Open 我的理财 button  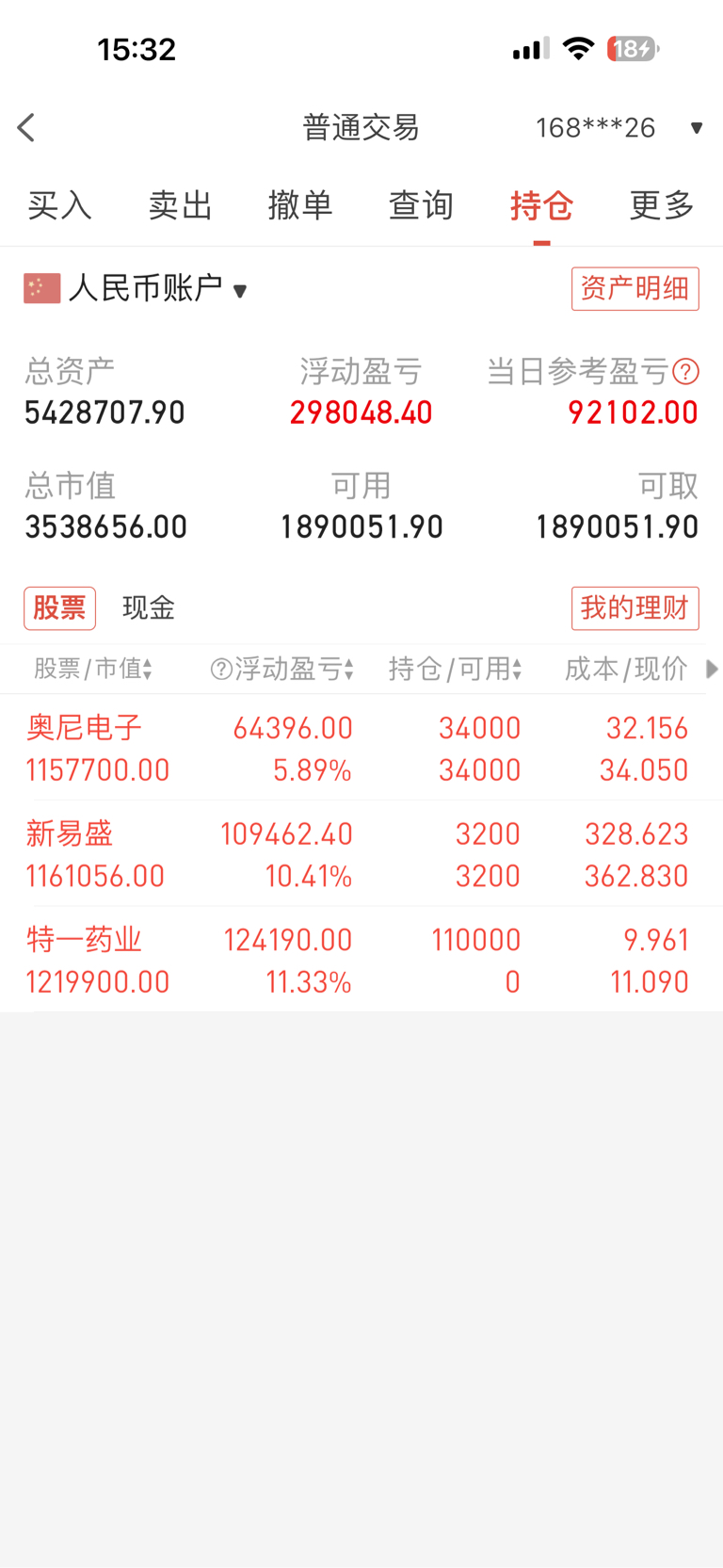tap(635, 608)
